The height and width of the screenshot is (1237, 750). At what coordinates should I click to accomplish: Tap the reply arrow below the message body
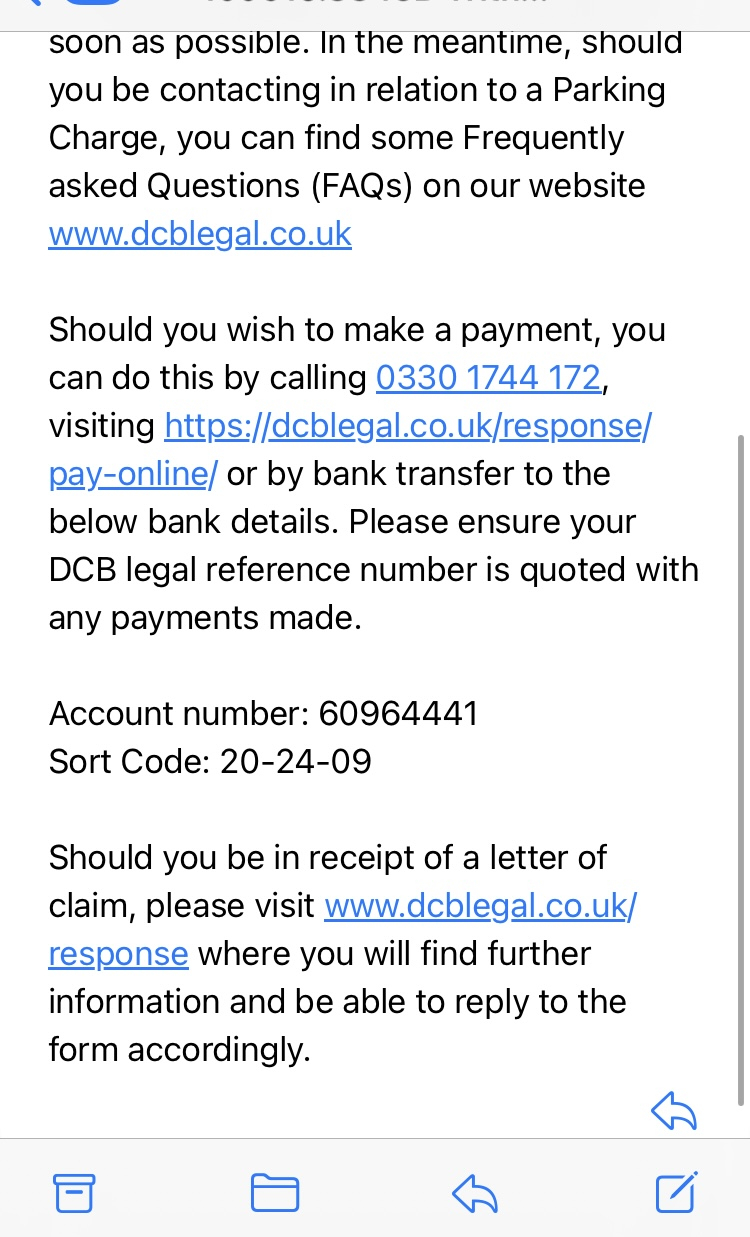pos(674,1109)
